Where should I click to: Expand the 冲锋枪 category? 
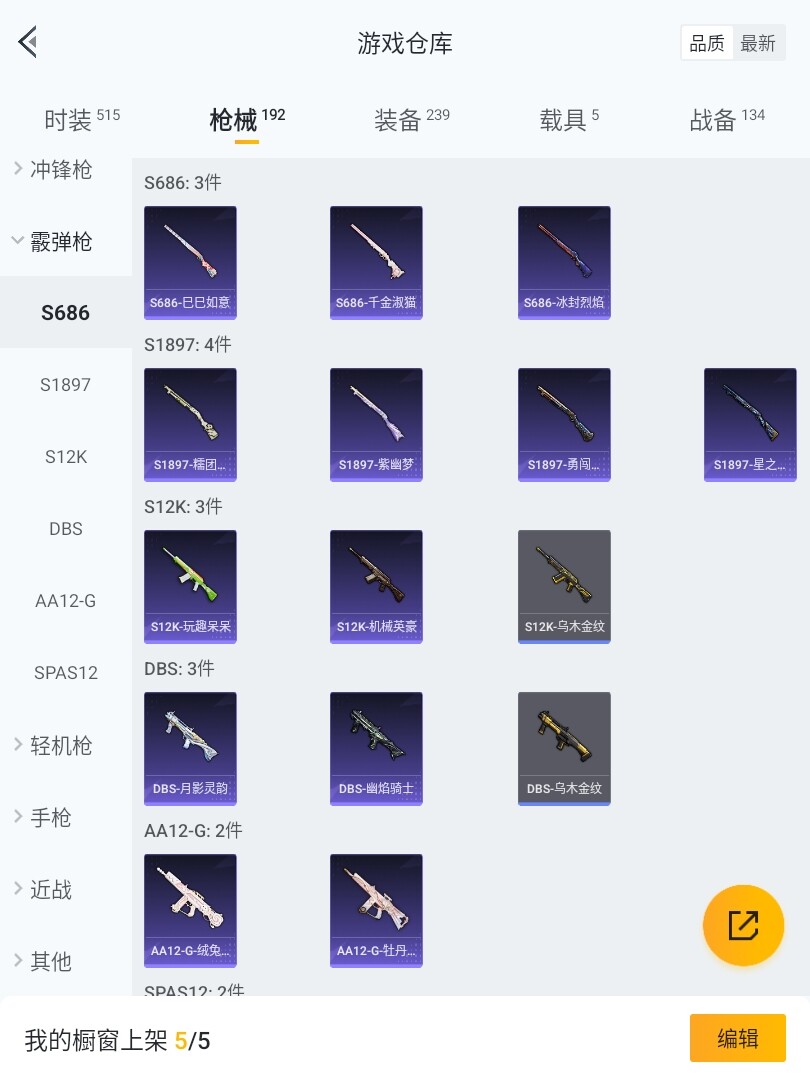[x=60, y=170]
